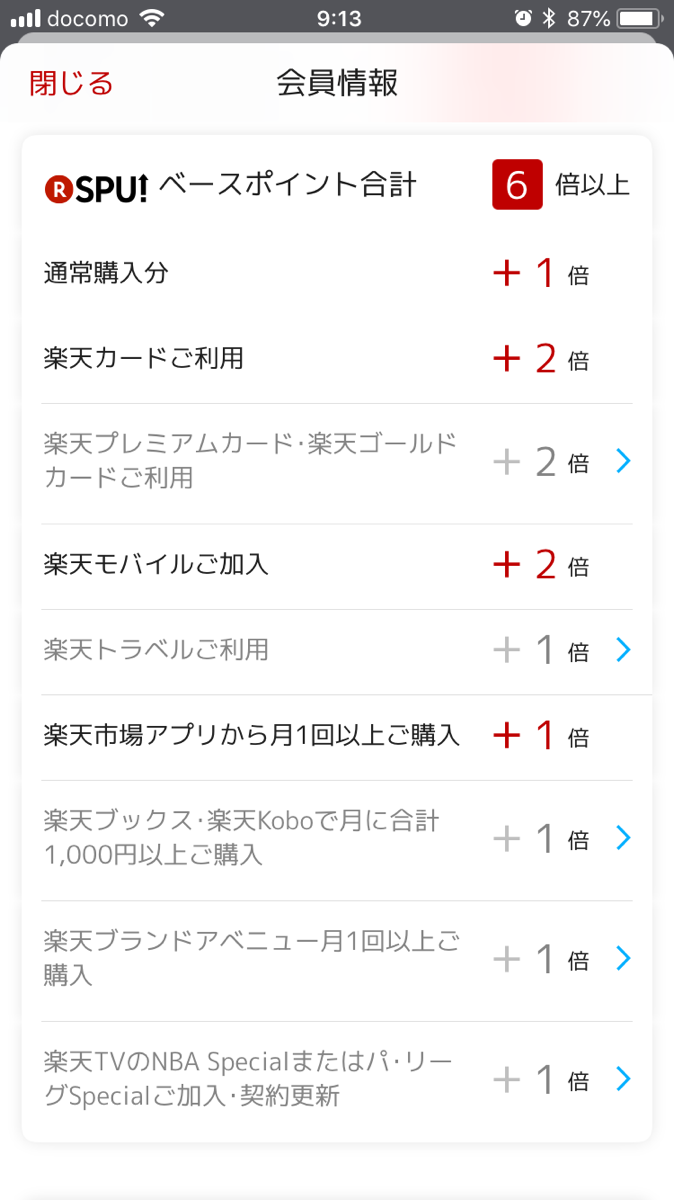Image resolution: width=674 pixels, height=1200 pixels.
Task: Open 楽天ブランドアベニュー月1回以上ご購入 row
Action: click(337, 960)
